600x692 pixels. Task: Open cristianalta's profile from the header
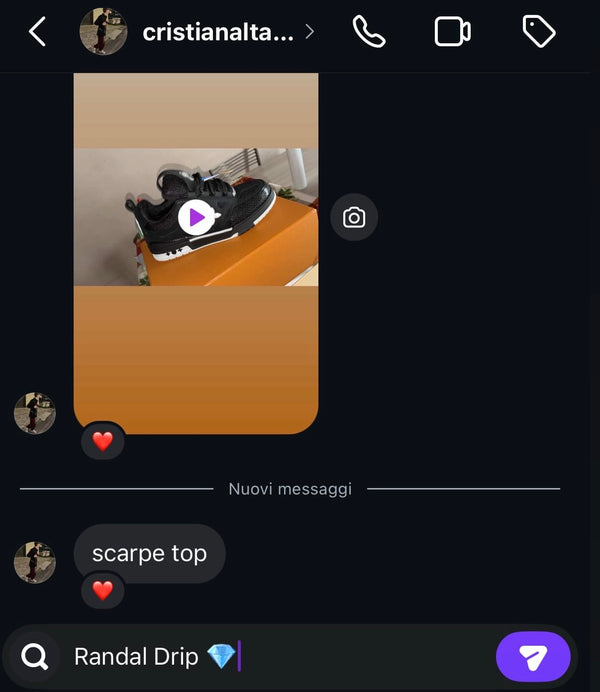[x=218, y=32]
